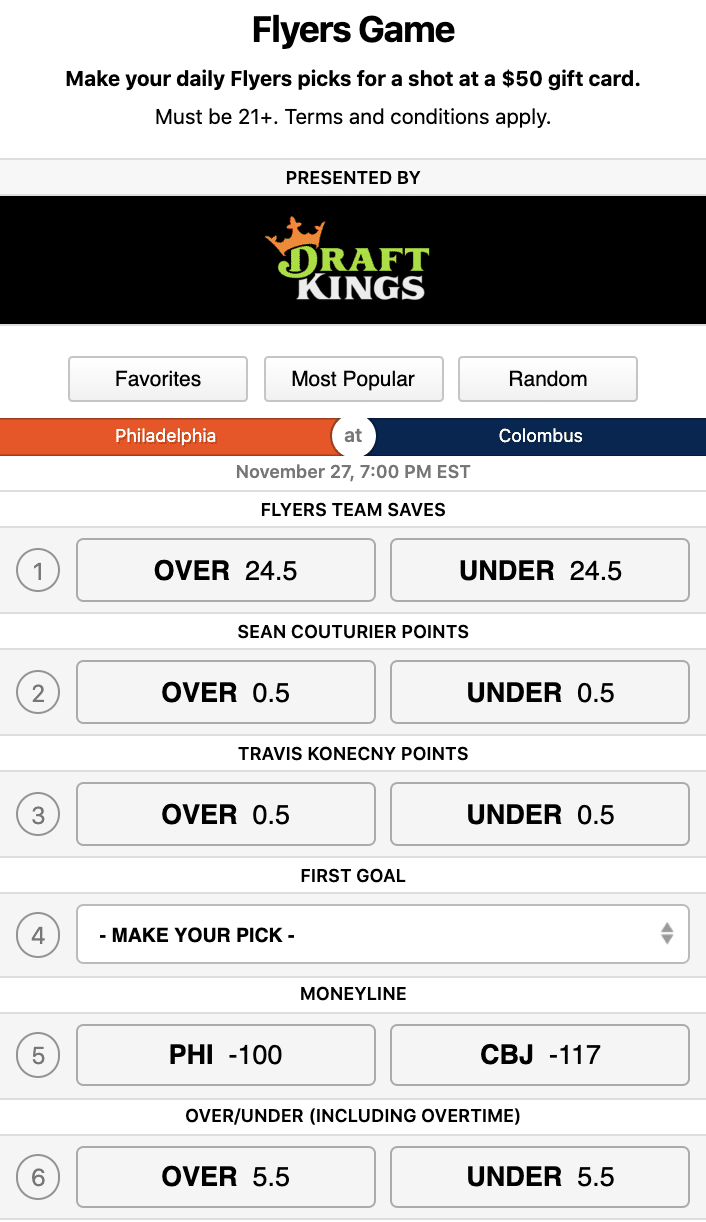Choose Random picks
Image resolution: width=706 pixels, height=1222 pixels.
click(548, 379)
